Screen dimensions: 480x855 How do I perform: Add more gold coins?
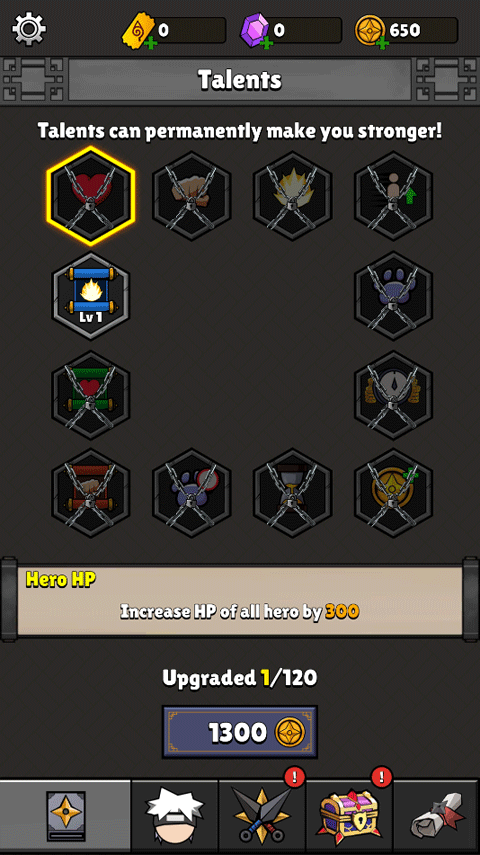(382, 42)
